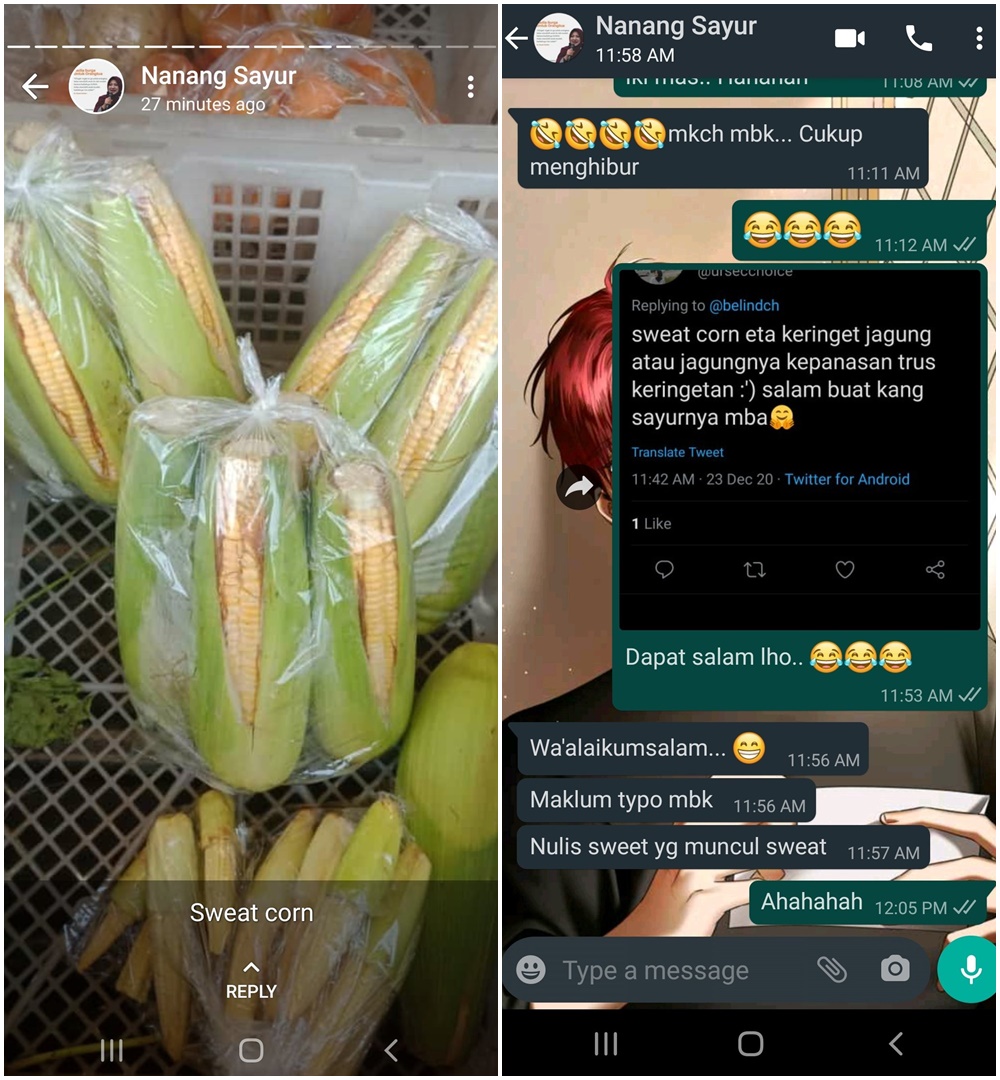Tap the green microphone to record voice message
The height and width of the screenshot is (1080, 1000).
tap(967, 969)
